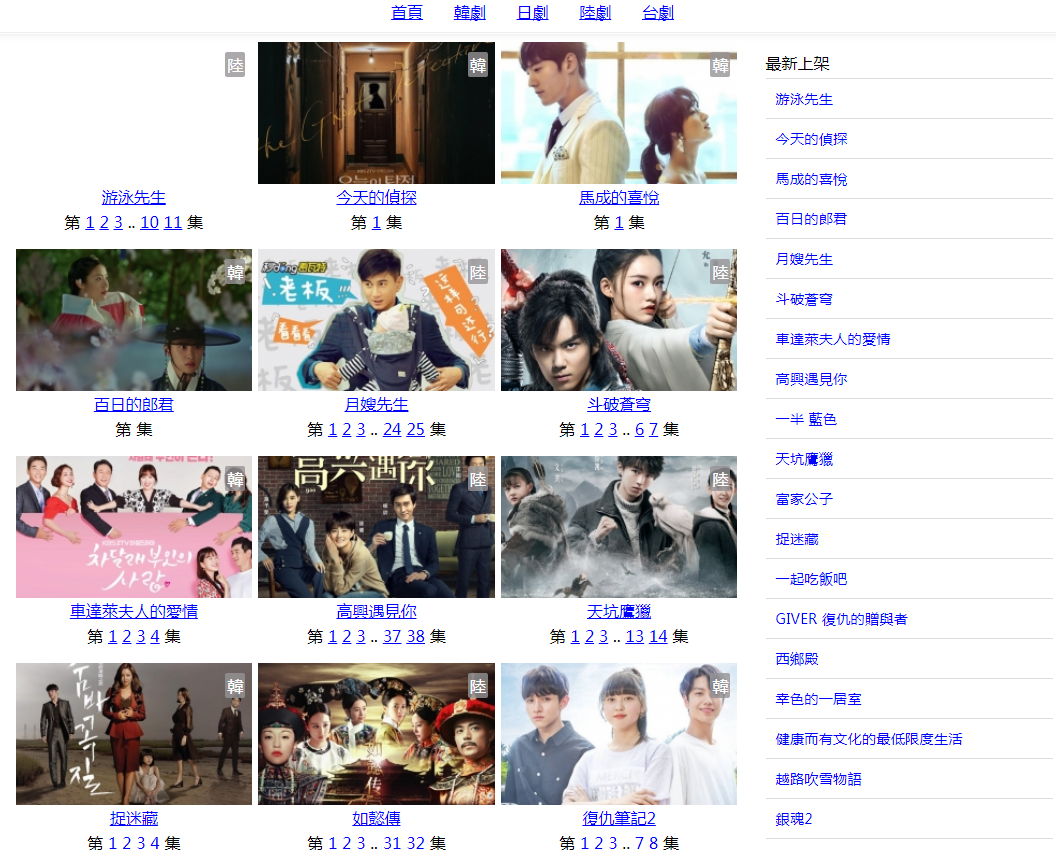1056x850 pixels.
Task: Open the 今天的偵探 poster thumbnail
Action: (376, 113)
